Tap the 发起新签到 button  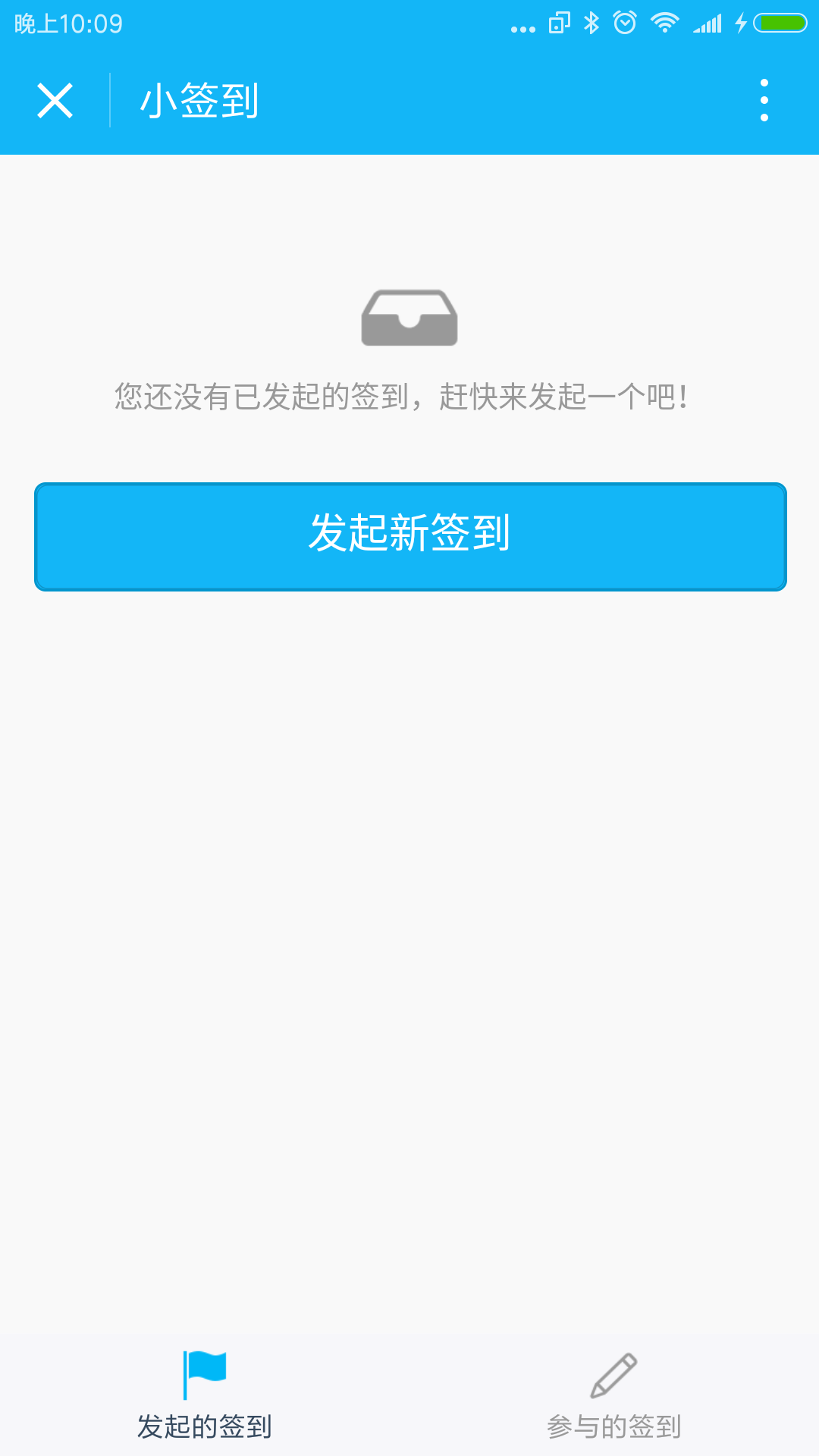pos(410,536)
